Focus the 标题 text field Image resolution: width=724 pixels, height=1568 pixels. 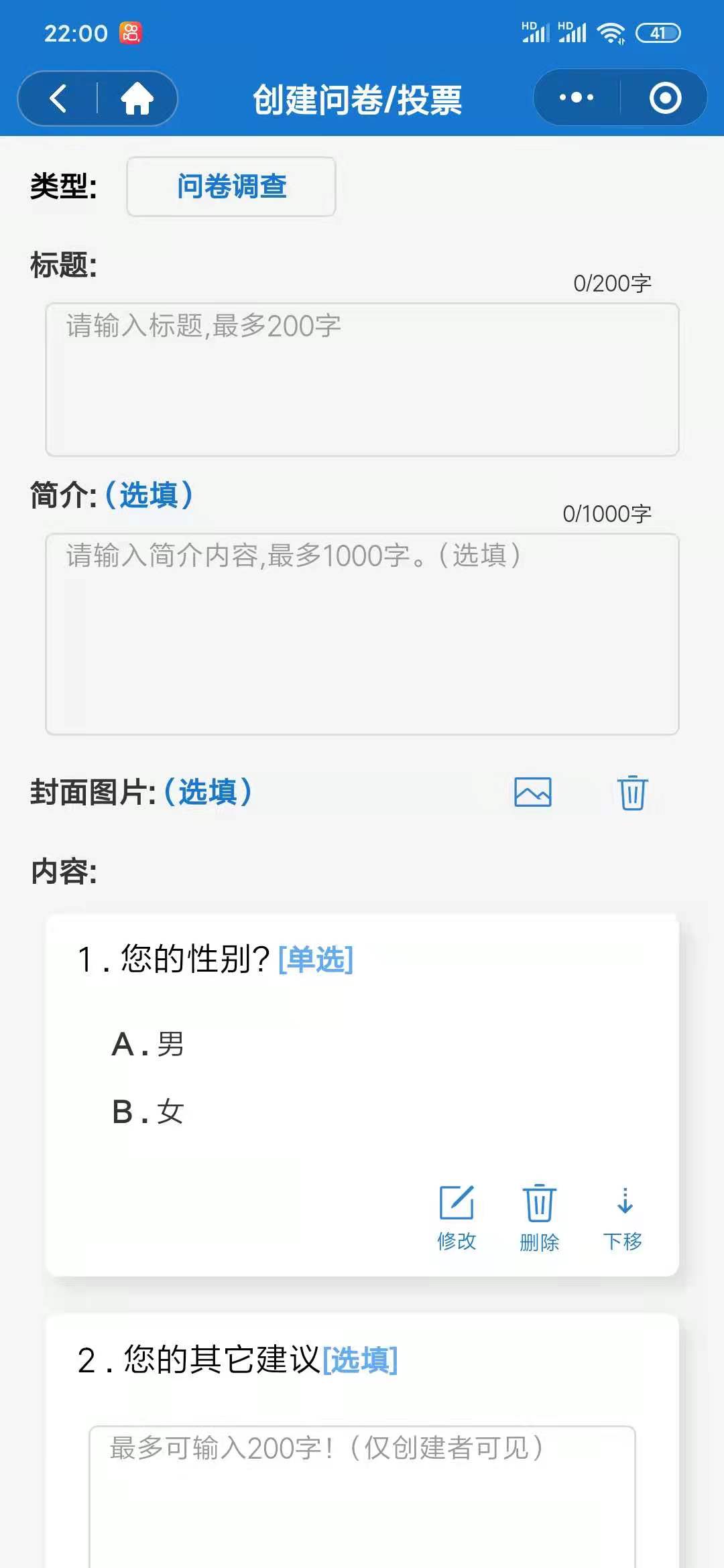click(362, 379)
